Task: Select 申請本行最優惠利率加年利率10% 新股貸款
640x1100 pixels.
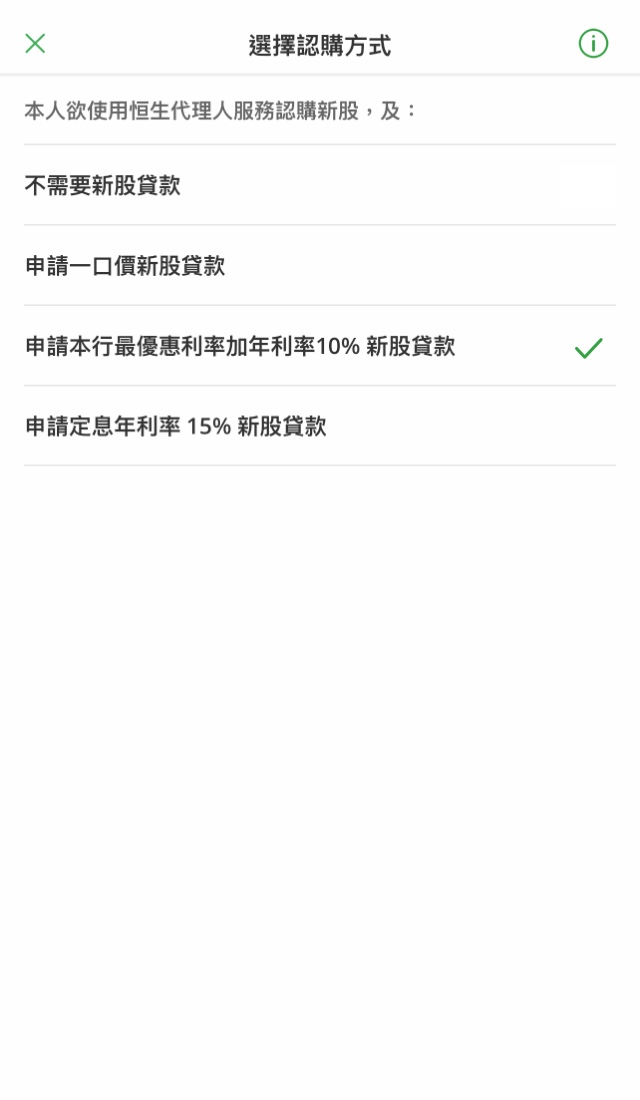Action: [x=240, y=347]
